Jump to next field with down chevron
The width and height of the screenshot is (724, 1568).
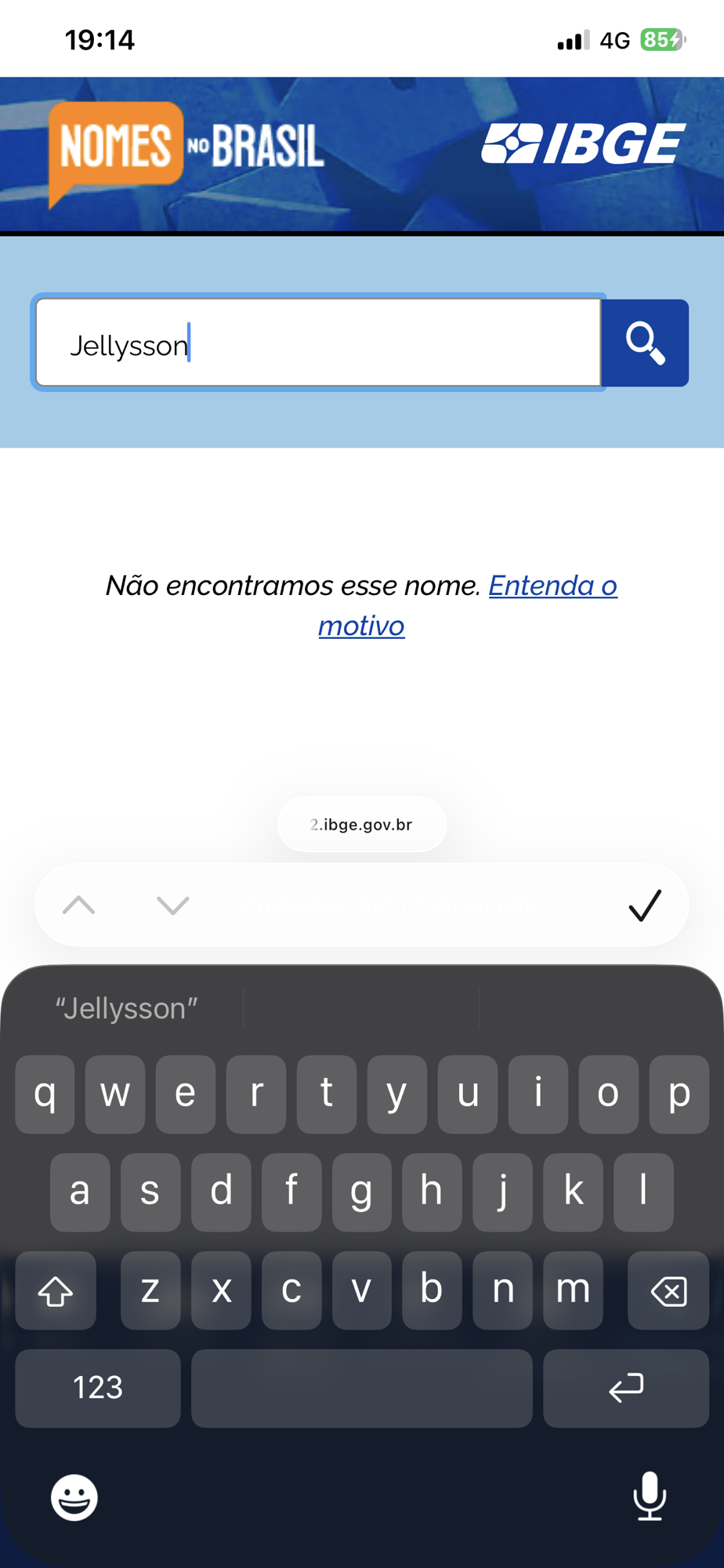coord(172,906)
